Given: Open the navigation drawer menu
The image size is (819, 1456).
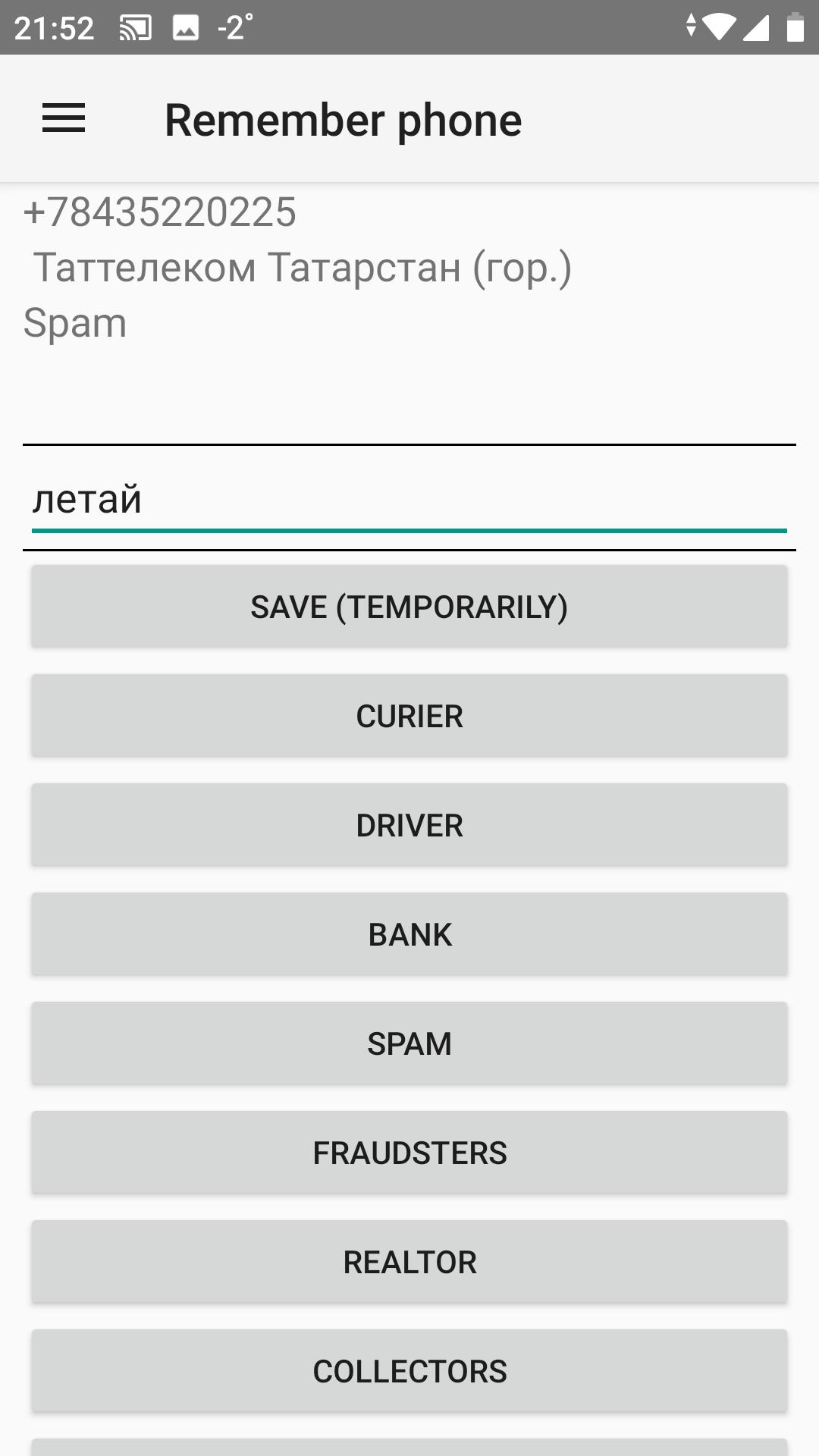Looking at the screenshot, I should (x=63, y=119).
